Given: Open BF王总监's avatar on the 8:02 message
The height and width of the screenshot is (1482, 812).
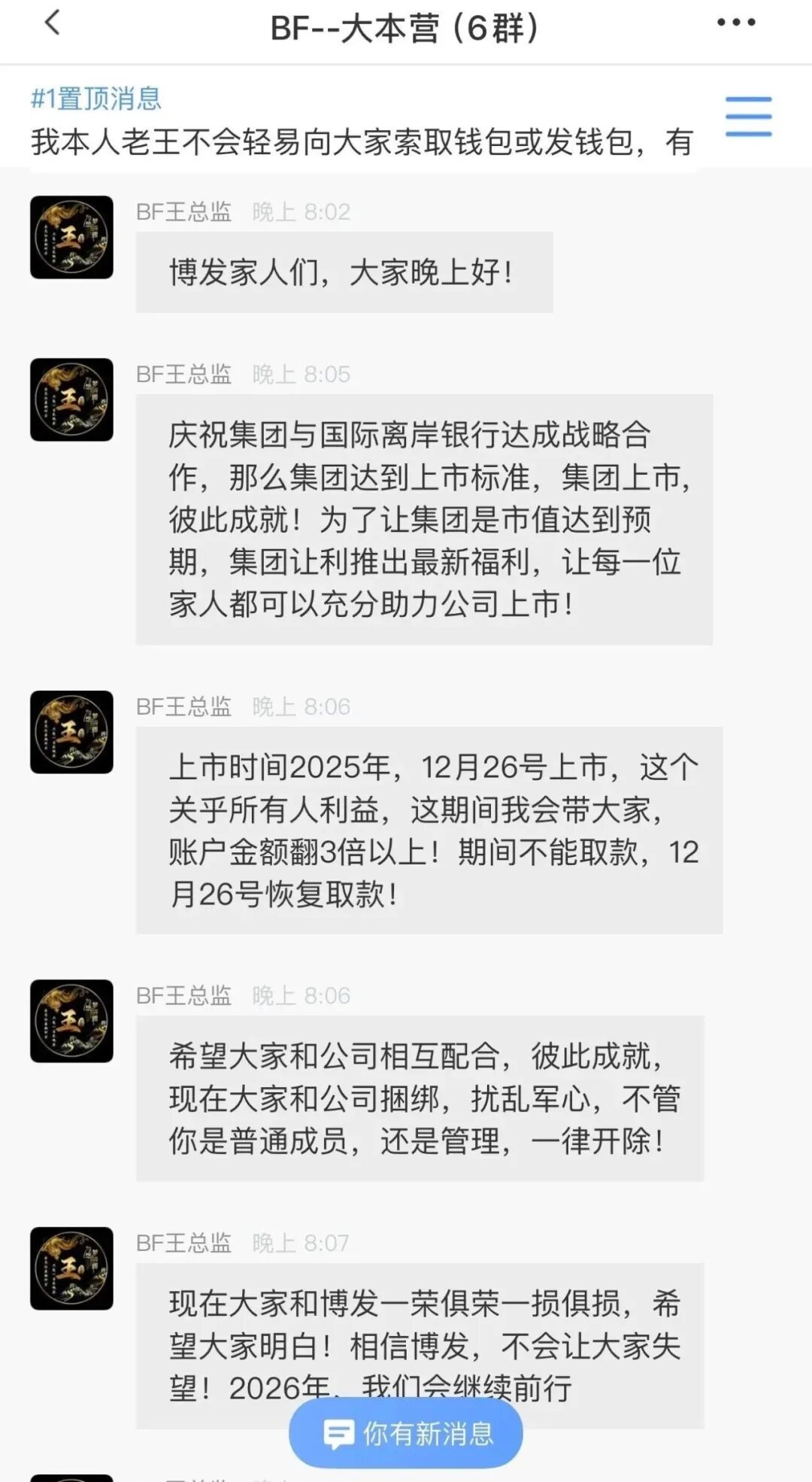Looking at the screenshot, I should 72,238.
